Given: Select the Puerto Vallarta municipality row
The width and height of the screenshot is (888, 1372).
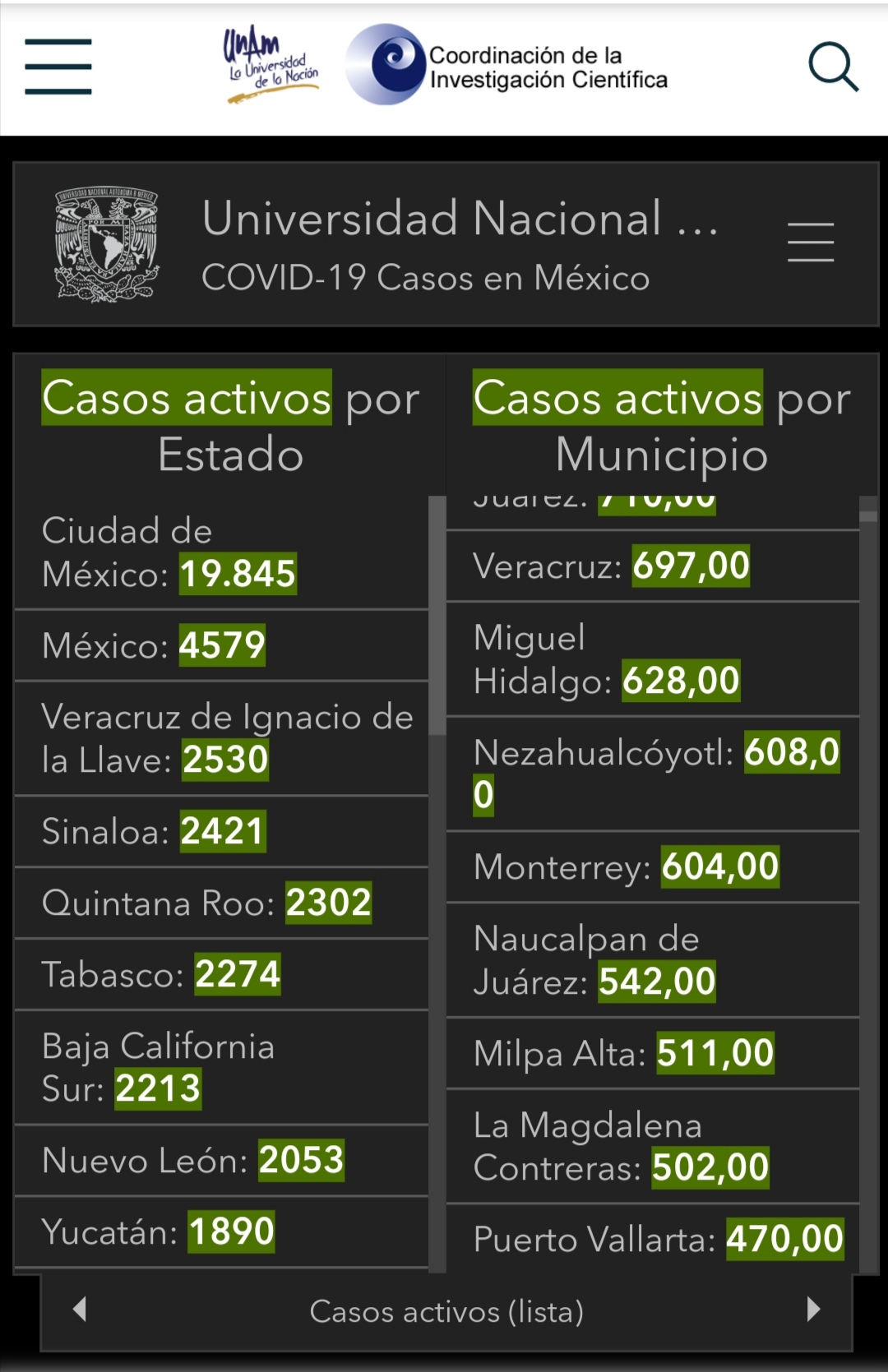Looking at the screenshot, I should (x=652, y=1239).
